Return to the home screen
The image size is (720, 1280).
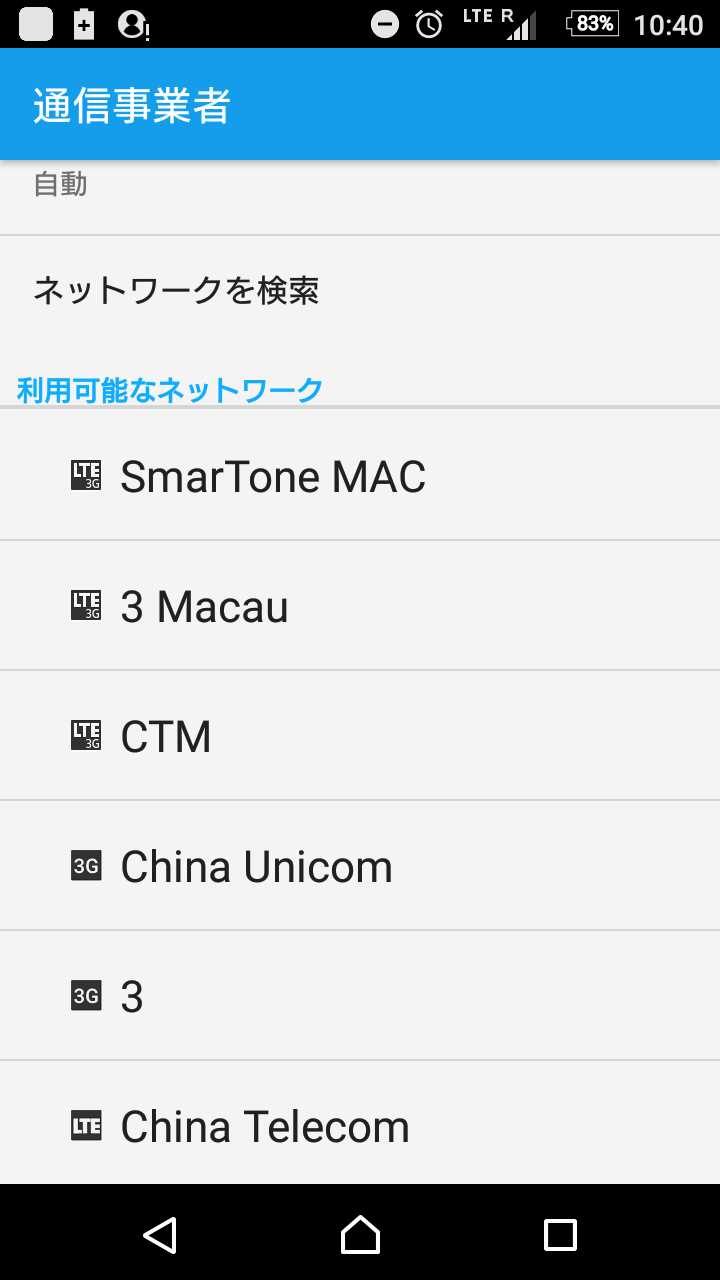360,1234
